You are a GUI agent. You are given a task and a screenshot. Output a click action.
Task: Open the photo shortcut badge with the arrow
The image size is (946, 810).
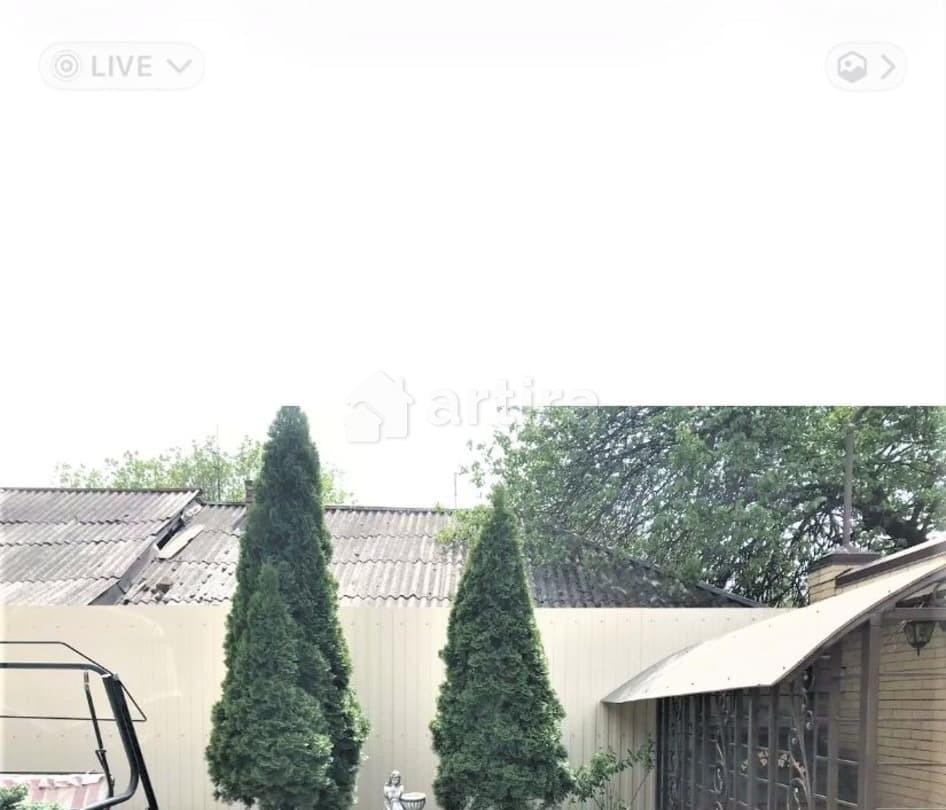tap(866, 67)
